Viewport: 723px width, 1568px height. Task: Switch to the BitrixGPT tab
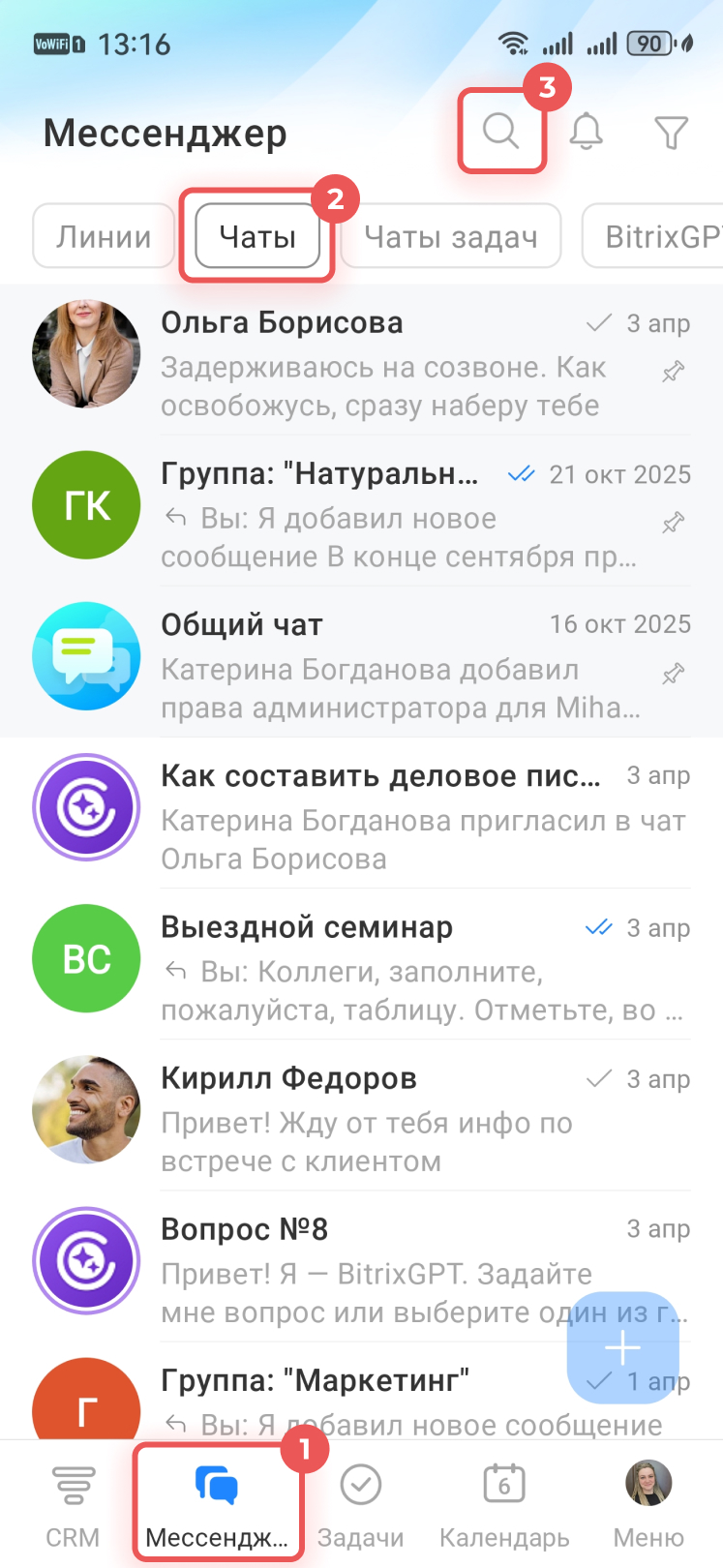tap(658, 236)
